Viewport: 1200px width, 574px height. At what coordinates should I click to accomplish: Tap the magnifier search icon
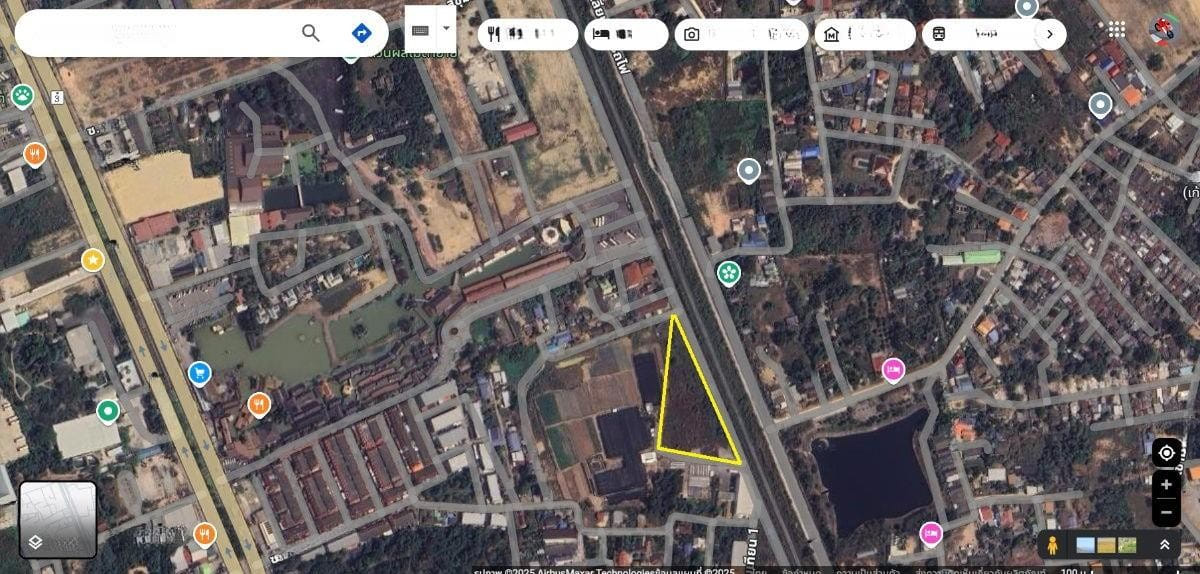(311, 33)
